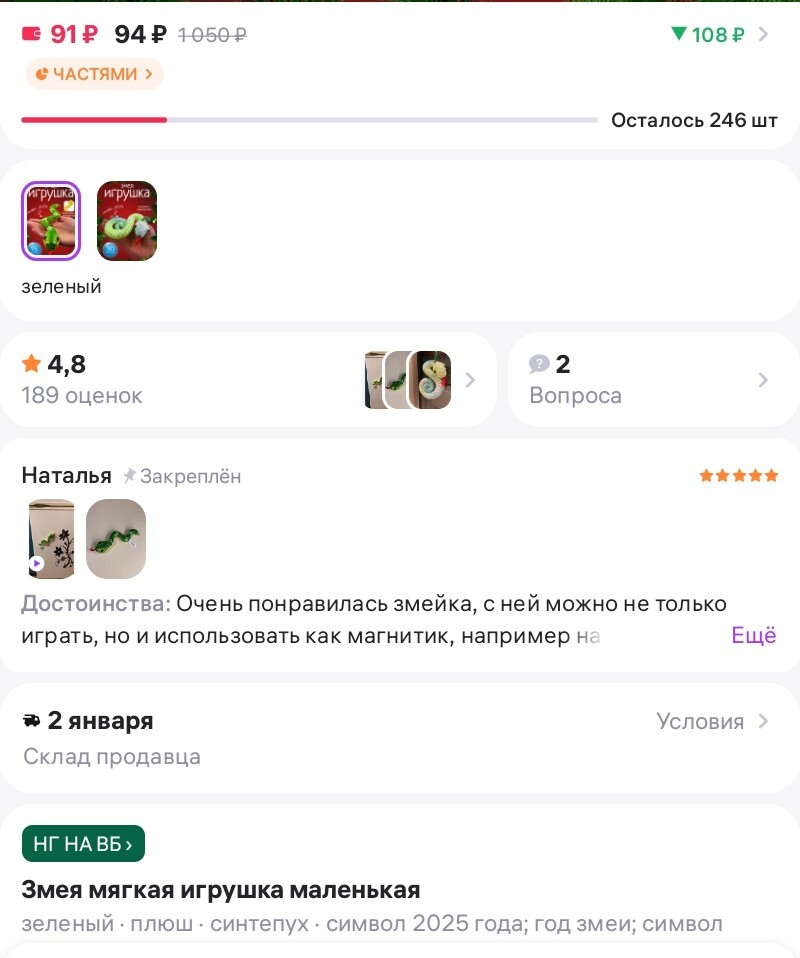Tap the ЧАСТЯМИ installment chip
Image resolution: width=800 pixels, height=958 pixels.
tap(94, 74)
